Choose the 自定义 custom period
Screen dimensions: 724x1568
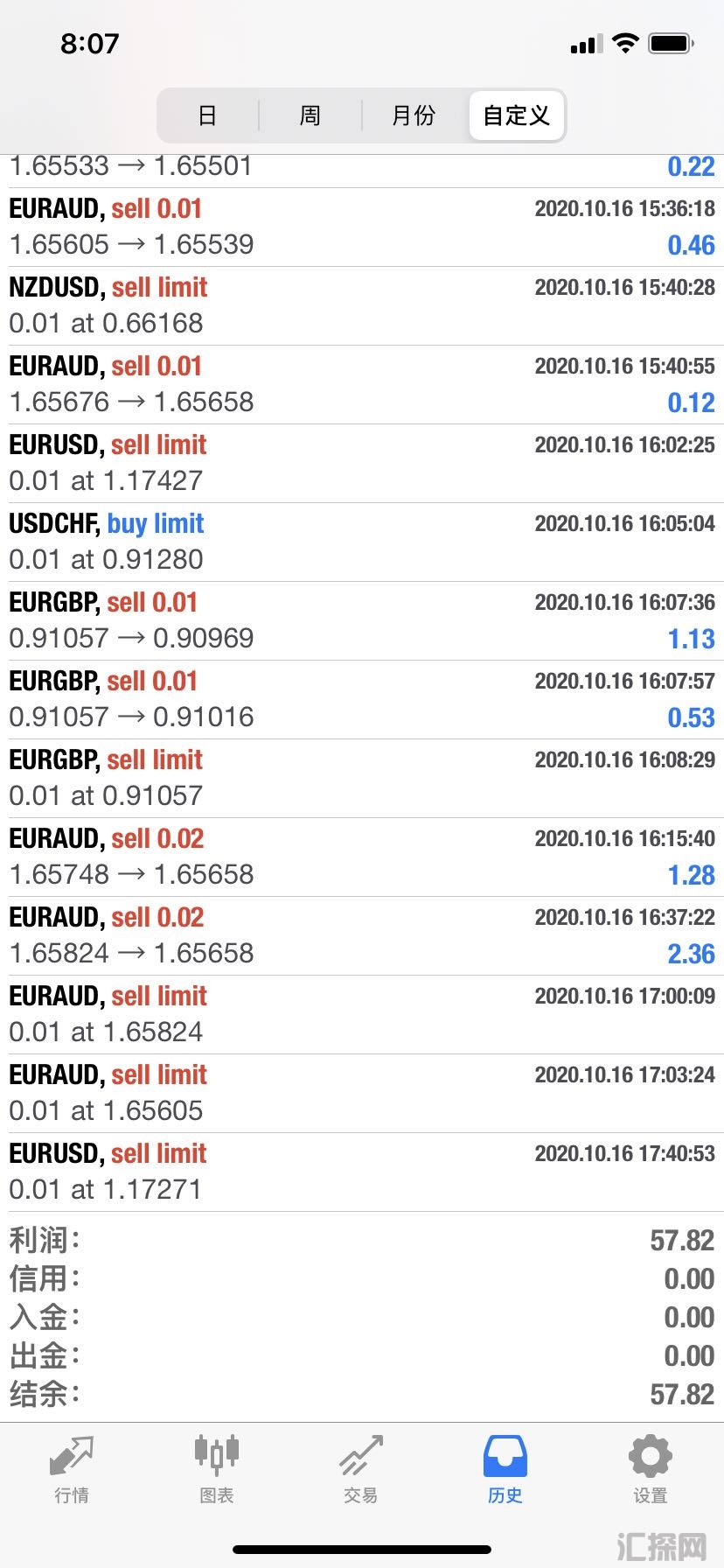point(516,115)
